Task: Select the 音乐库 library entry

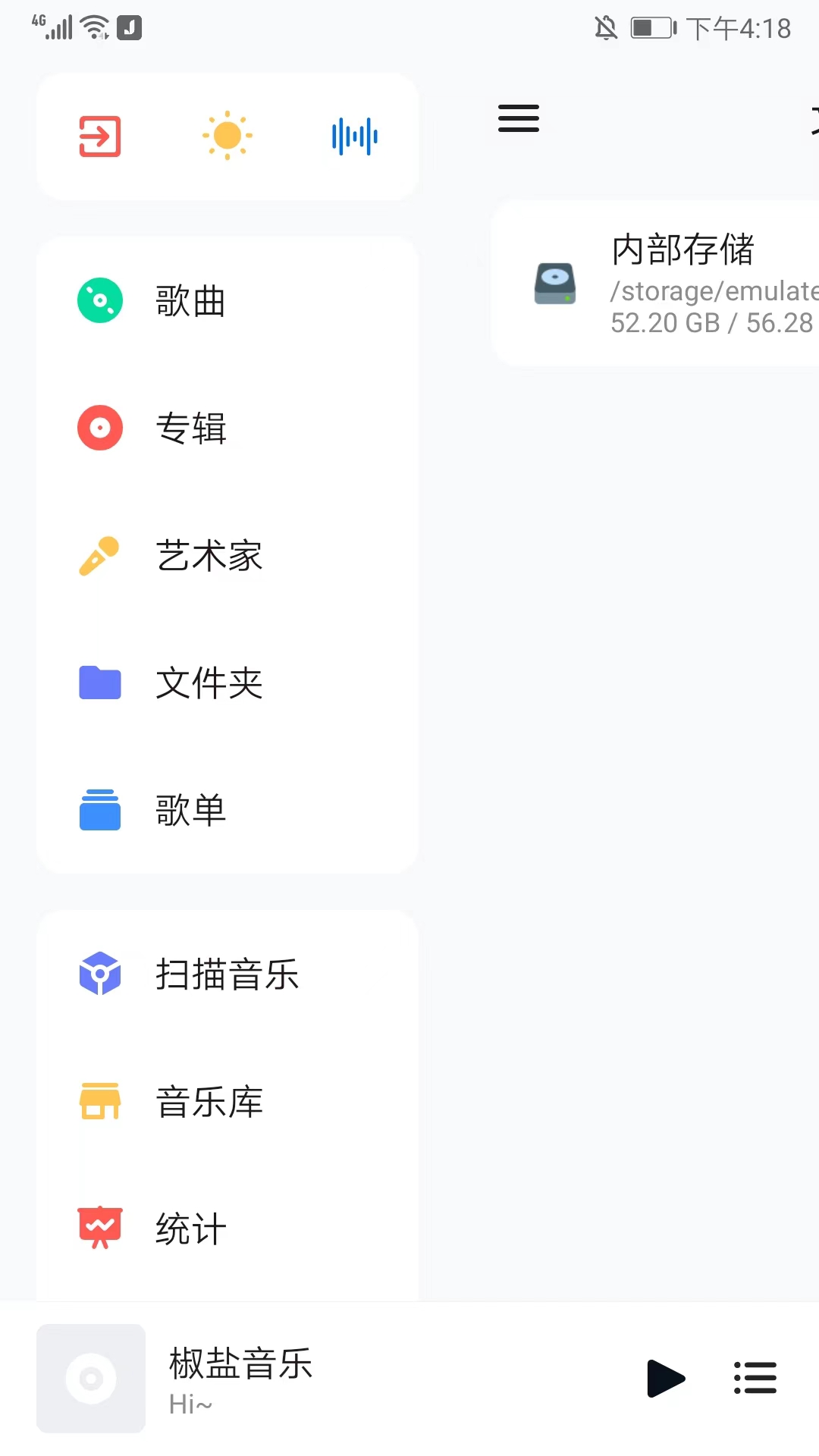Action: [x=209, y=1101]
